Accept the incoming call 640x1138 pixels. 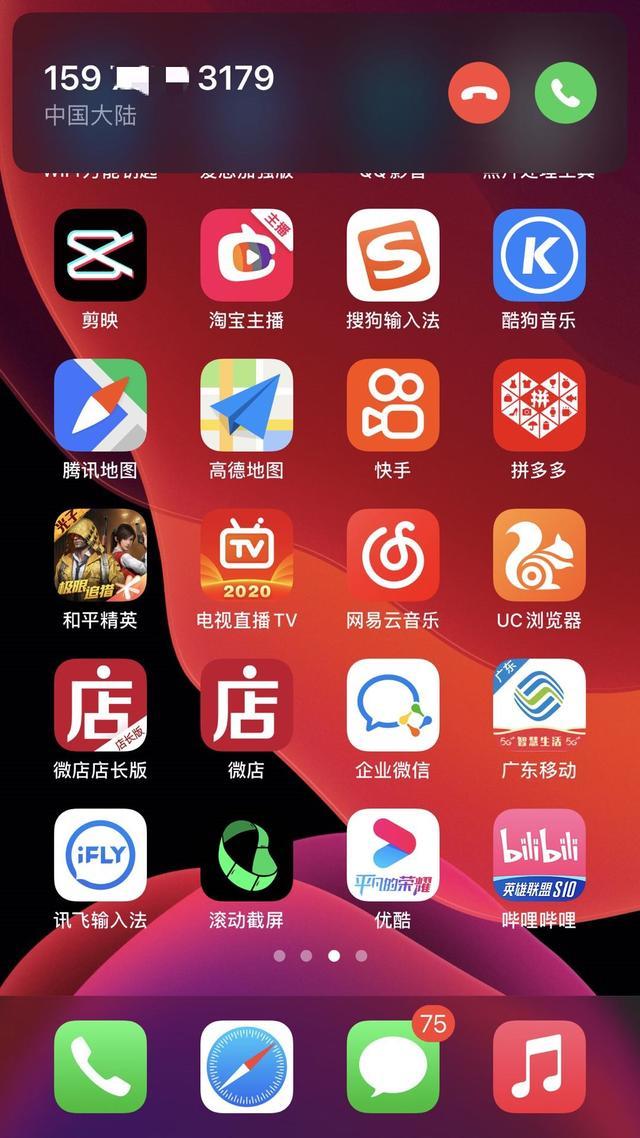click(565, 93)
